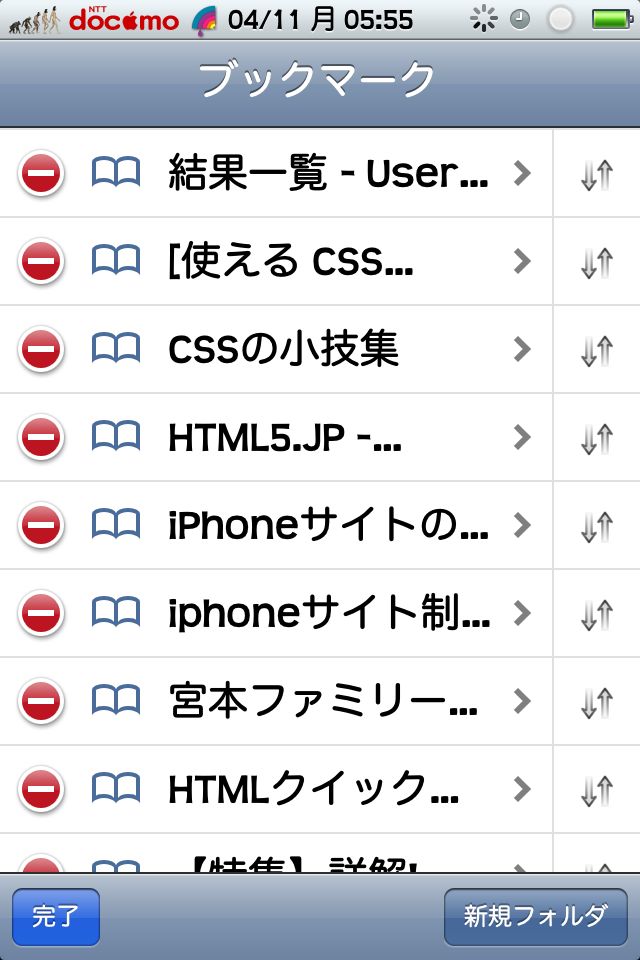The height and width of the screenshot is (960, 640).
Task: Edit the iPhoneサイトの bookmark
Action: click(x=328, y=526)
